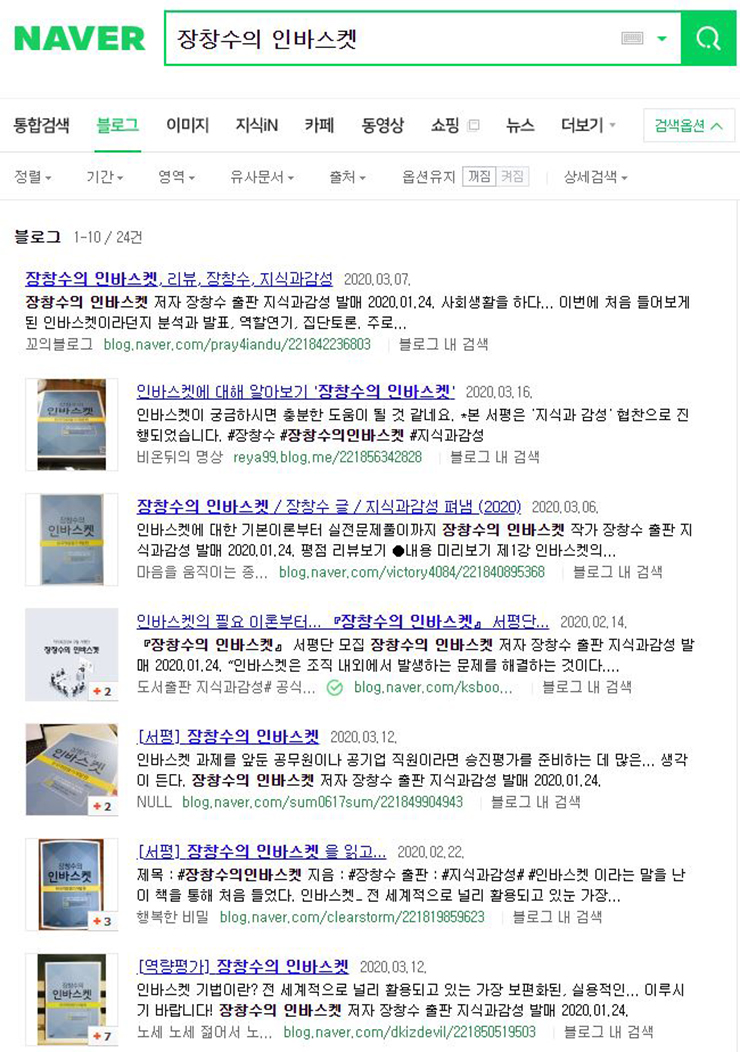This screenshot has width=740, height=1052.
Task: Expand the 더보기 menu
Action: coord(587,125)
